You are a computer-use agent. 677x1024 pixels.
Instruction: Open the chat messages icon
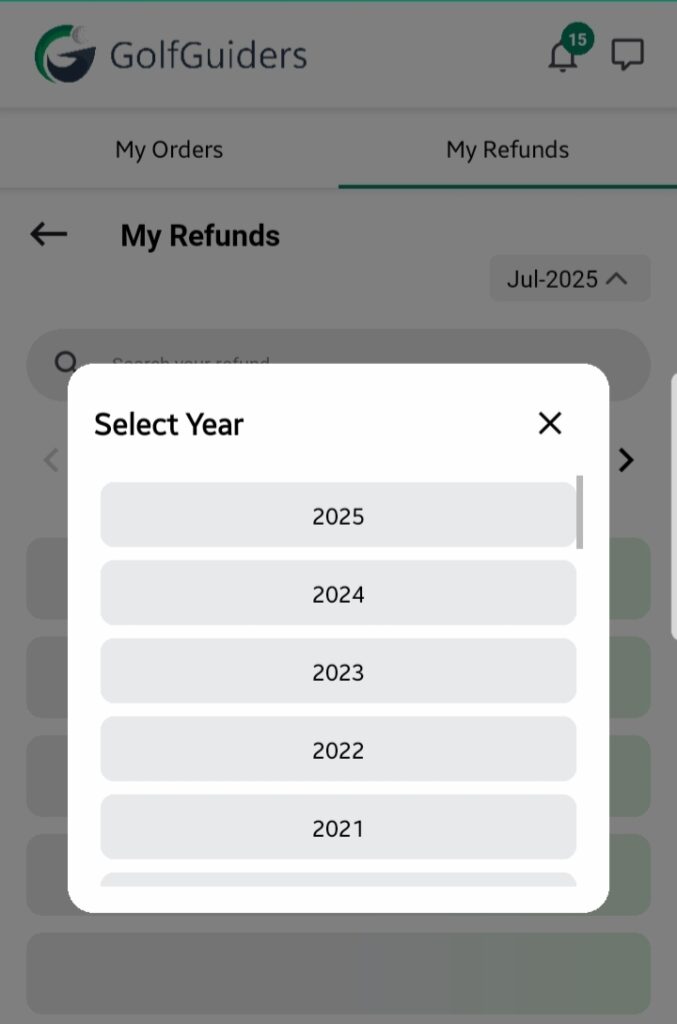(x=627, y=55)
